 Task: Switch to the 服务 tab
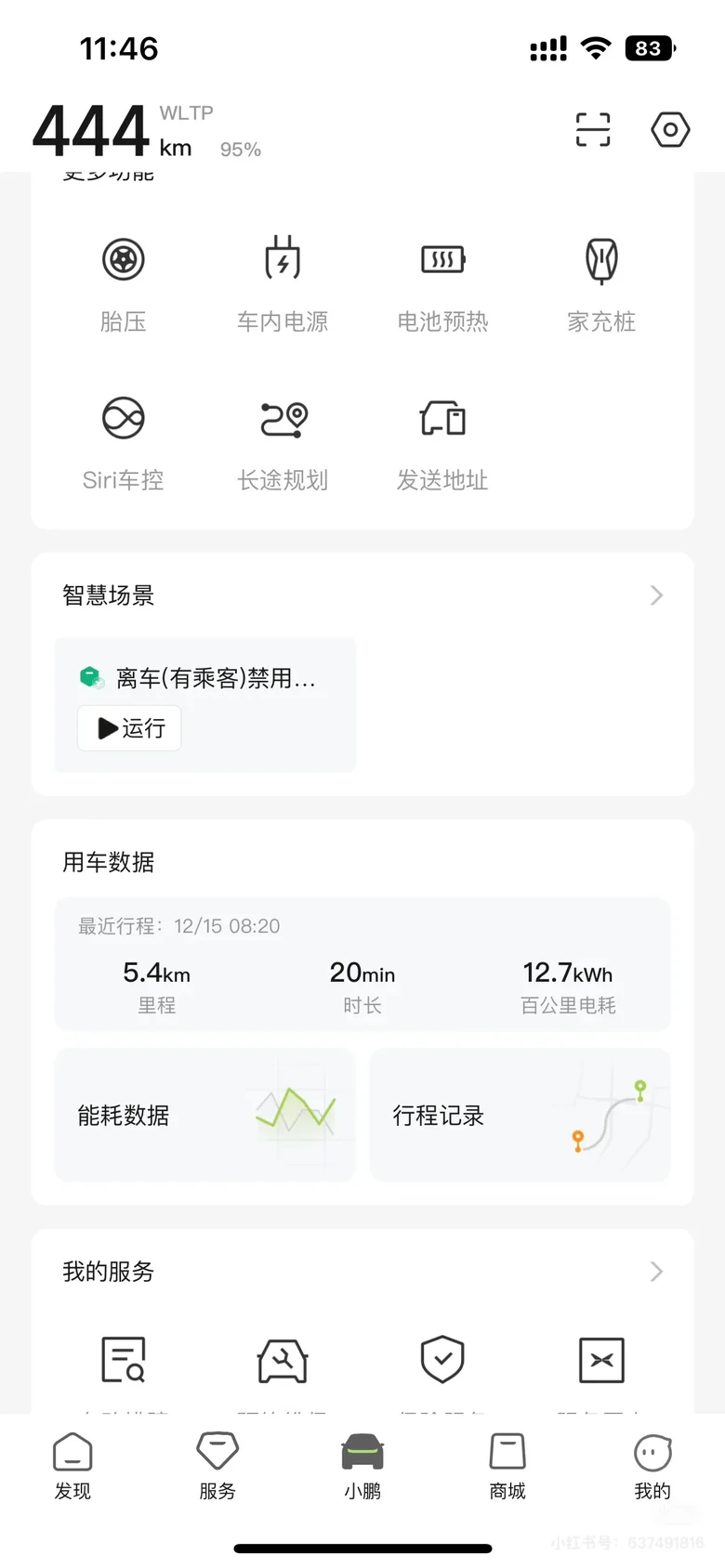pyautogui.click(x=217, y=1466)
